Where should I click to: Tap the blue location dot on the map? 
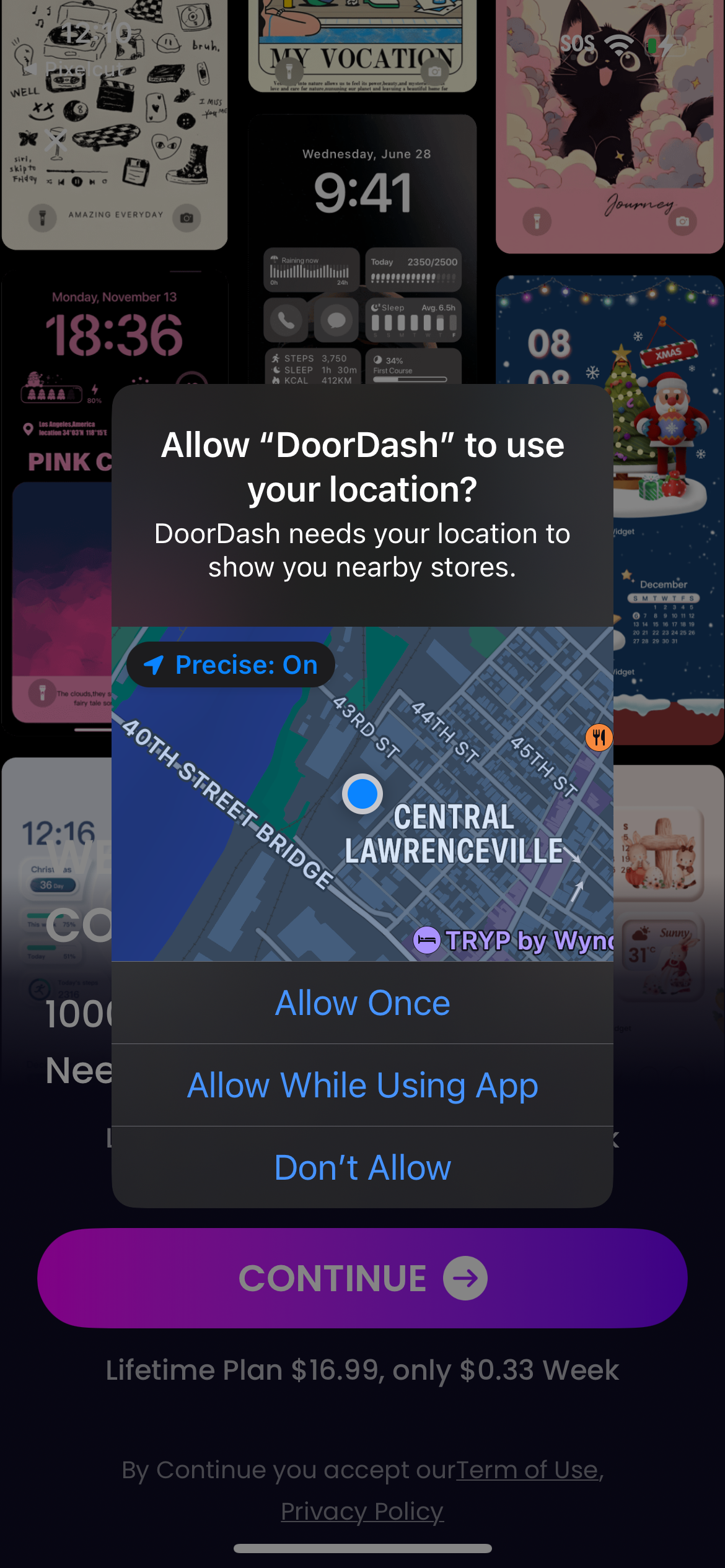point(361,795)
